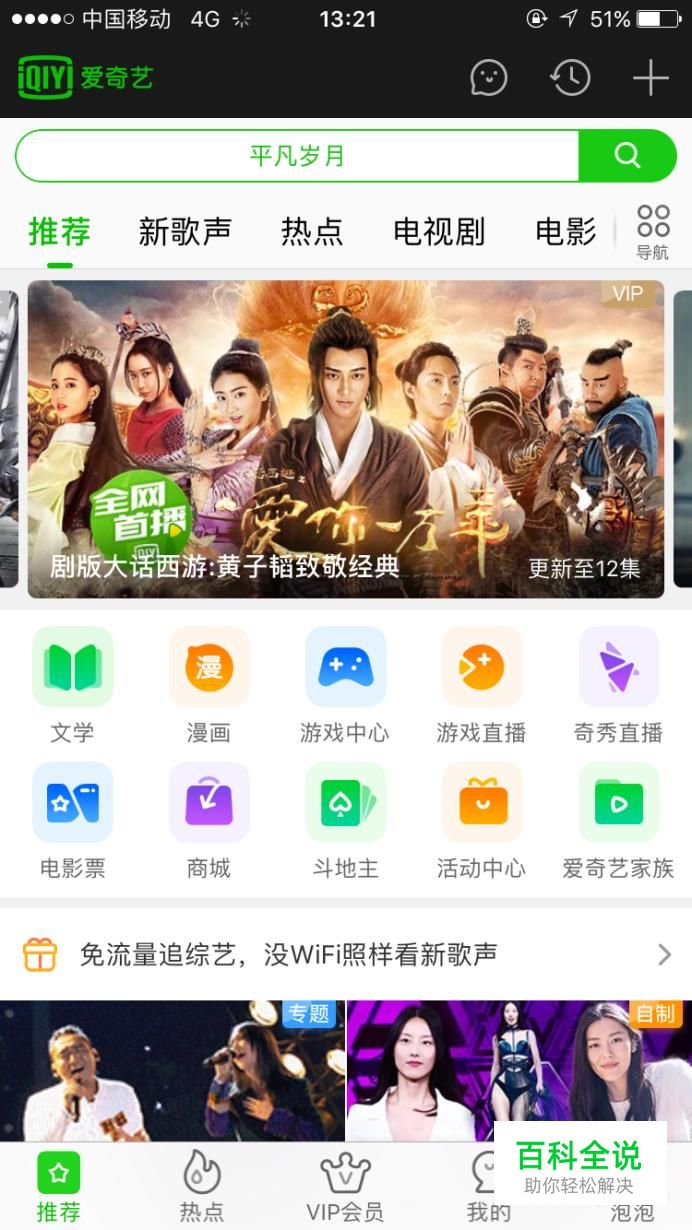Open the 免流量追综艺 promotion row

345,955
